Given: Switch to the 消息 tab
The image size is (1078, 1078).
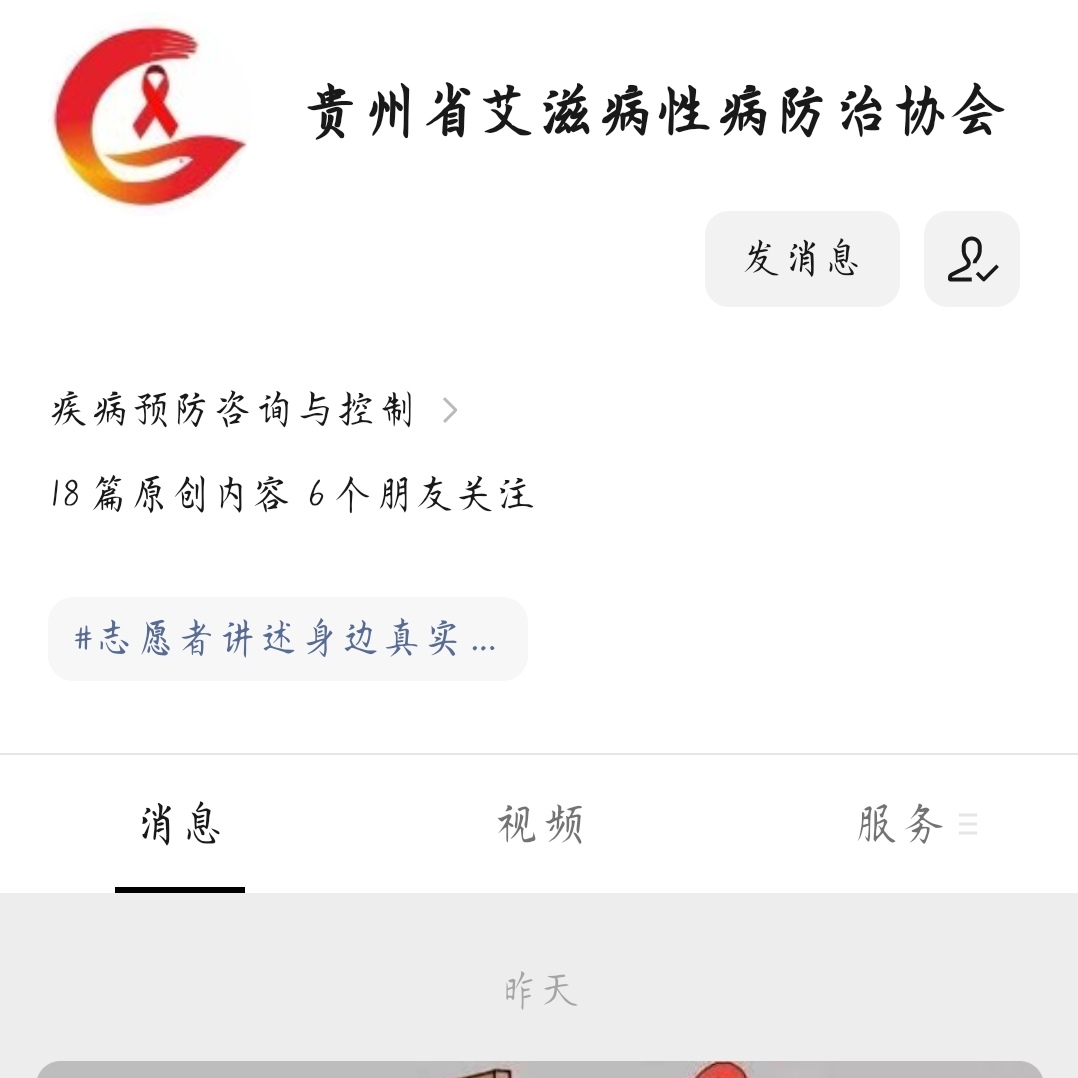Looking at the screenshot, I should click(180, 825).
